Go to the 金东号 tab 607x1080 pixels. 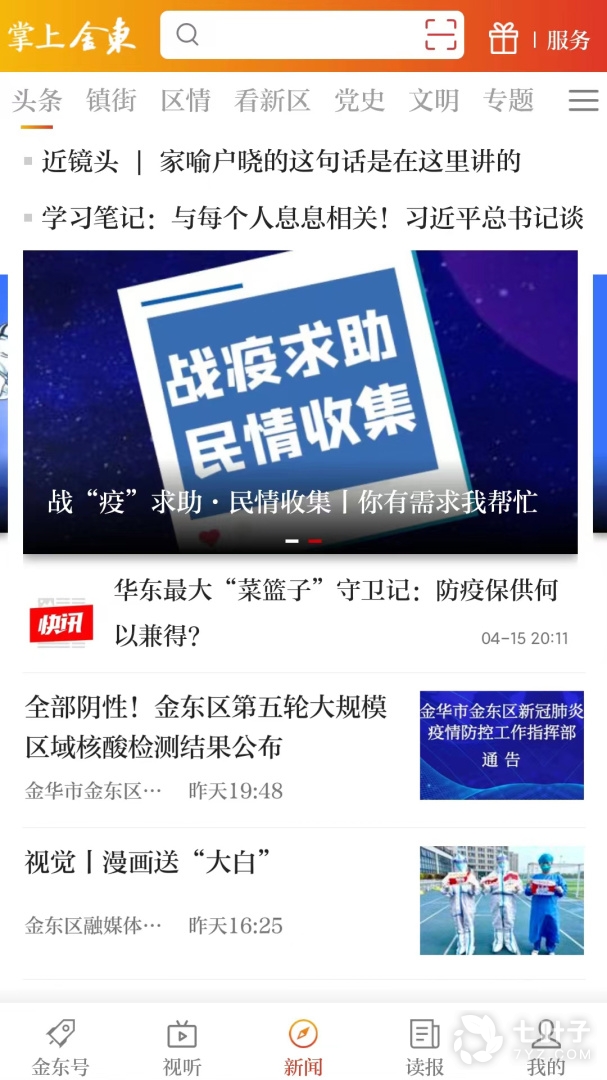61,1047
